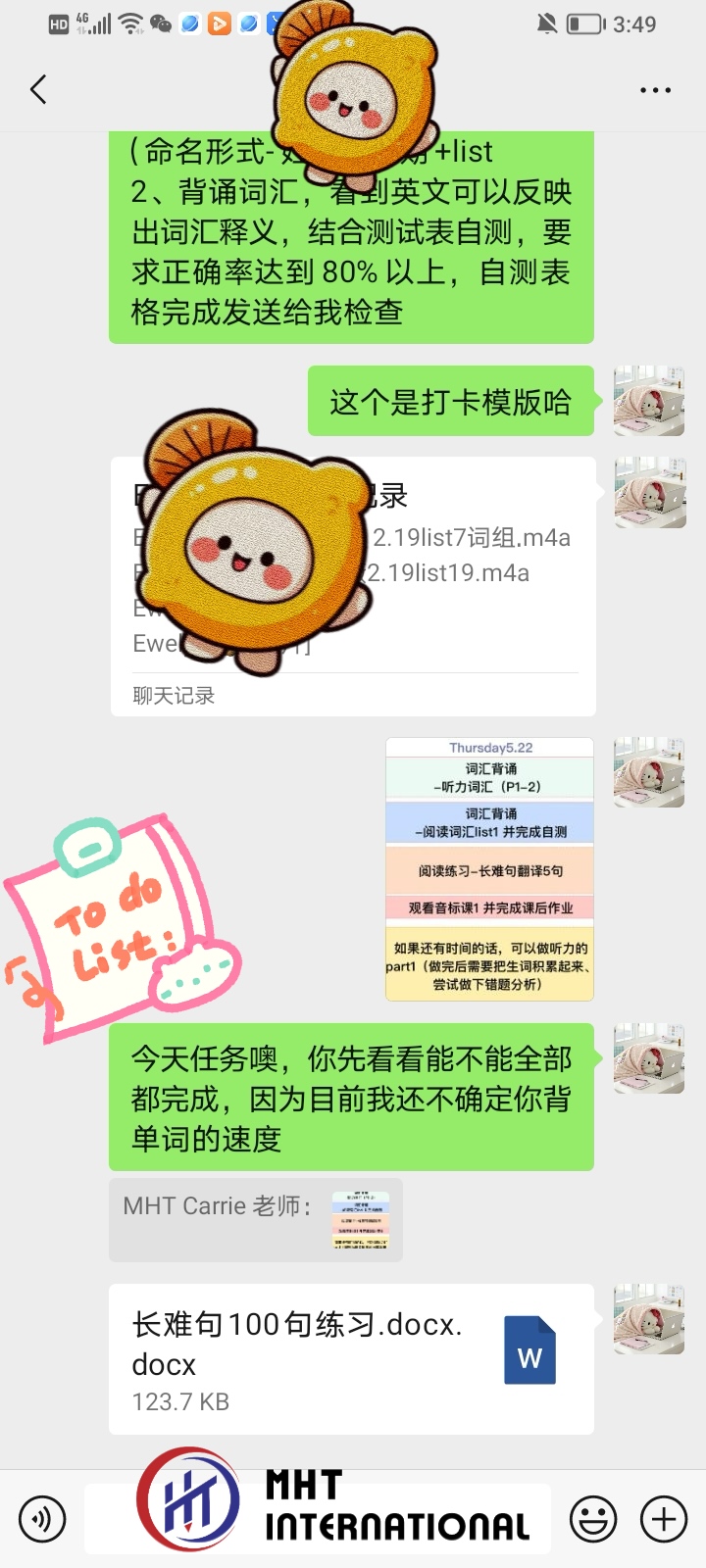Screen dimensions: 706x1568
Task: Go back to the chat list
Action: tap(38, 90)
